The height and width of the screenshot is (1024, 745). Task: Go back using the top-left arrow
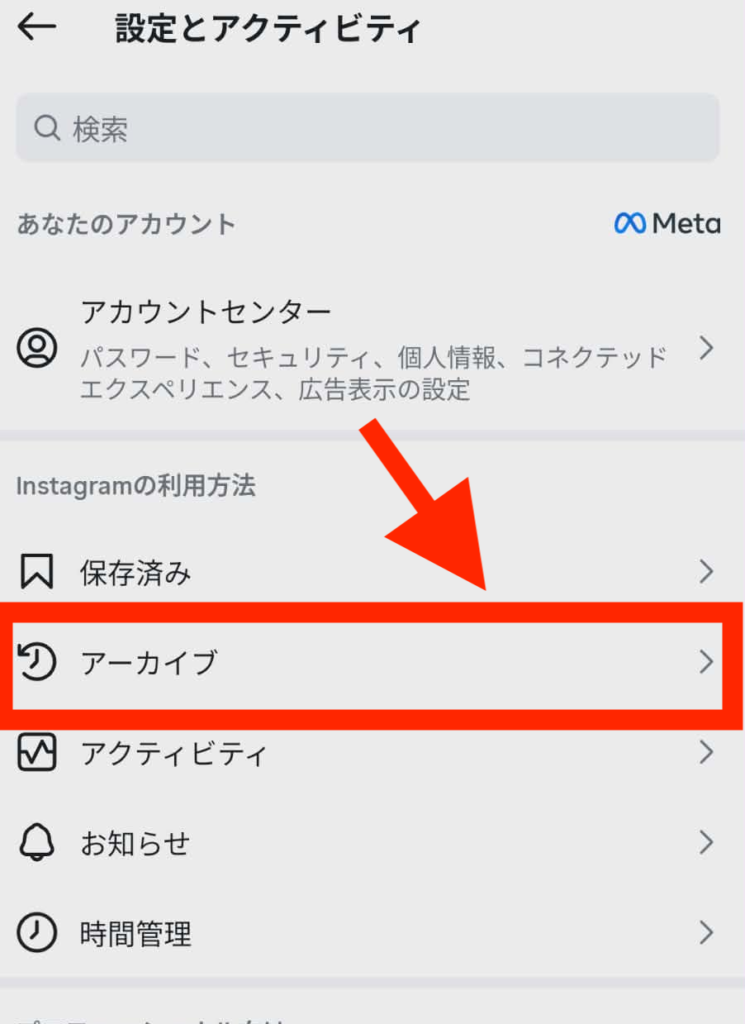(37, 28)
